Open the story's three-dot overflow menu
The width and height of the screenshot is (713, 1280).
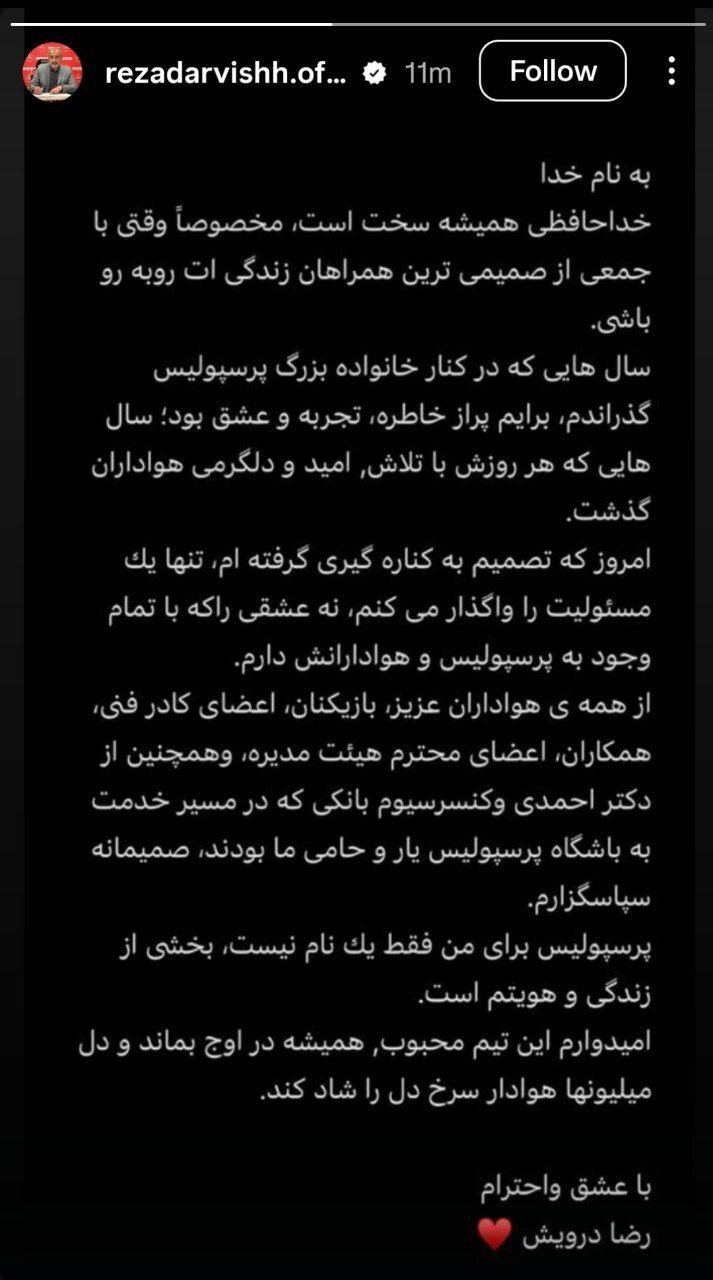(671, 71)
